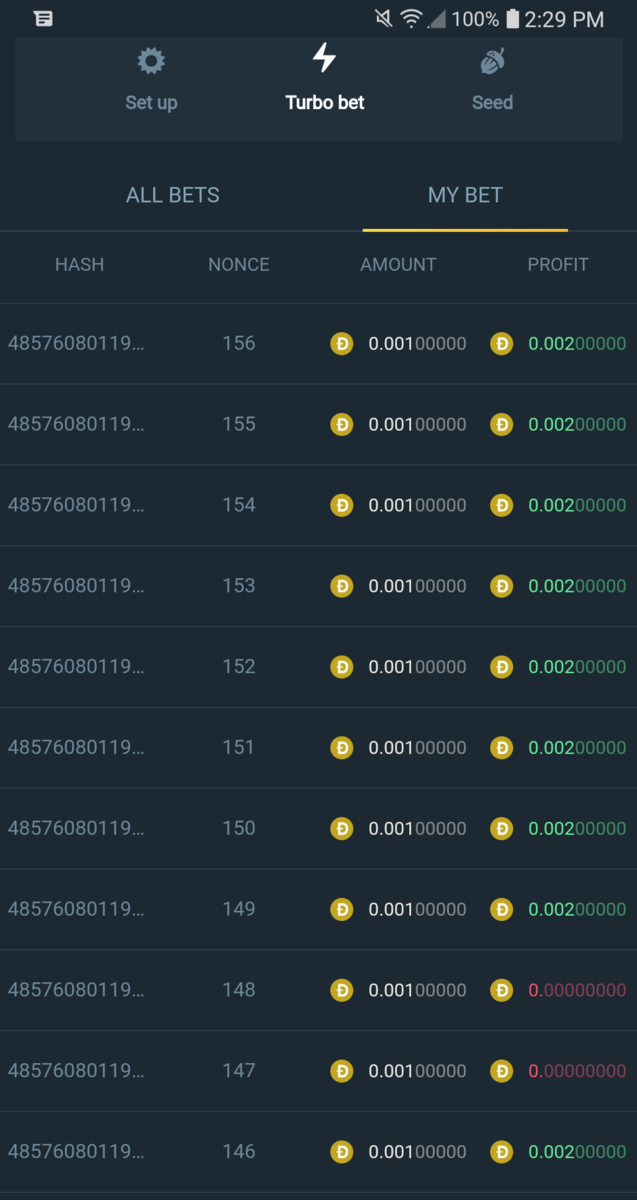This screenshot has width=637, height=1200.
Task: Tap the bet row for nonce 153
Action: 318,586
